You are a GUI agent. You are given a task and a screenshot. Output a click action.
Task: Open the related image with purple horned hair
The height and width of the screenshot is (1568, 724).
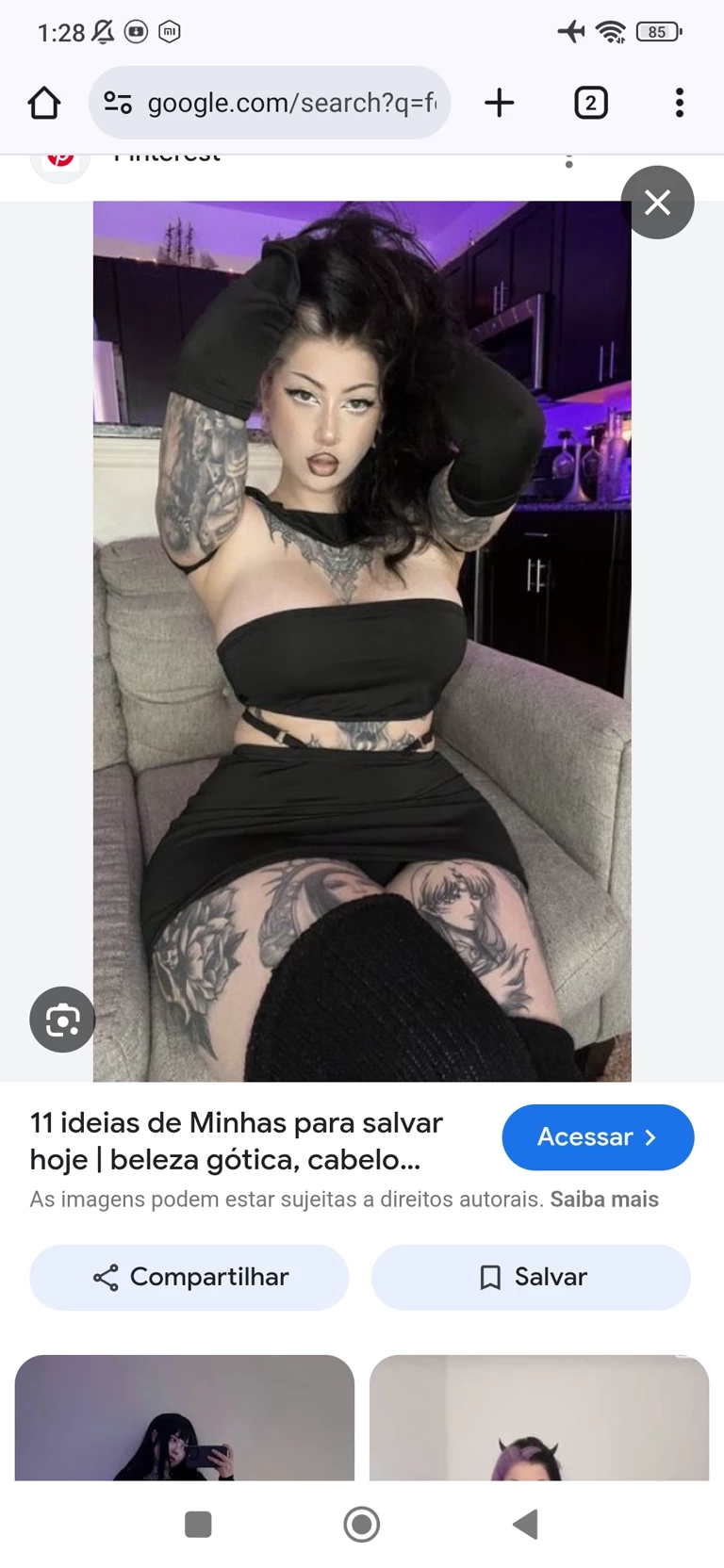(x=538, y=1418)
